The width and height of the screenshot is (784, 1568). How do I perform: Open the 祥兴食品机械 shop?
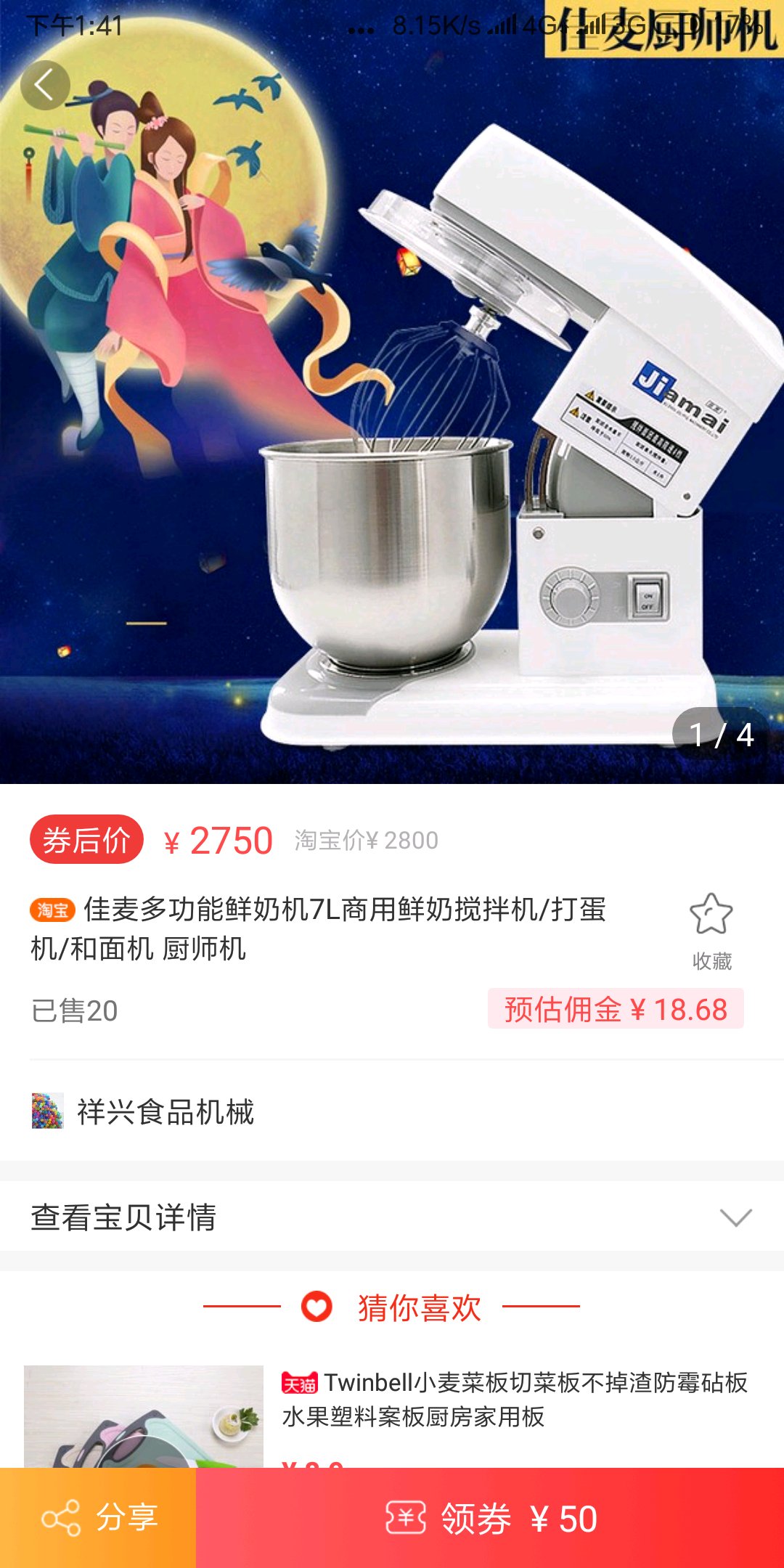(166, 1111)
